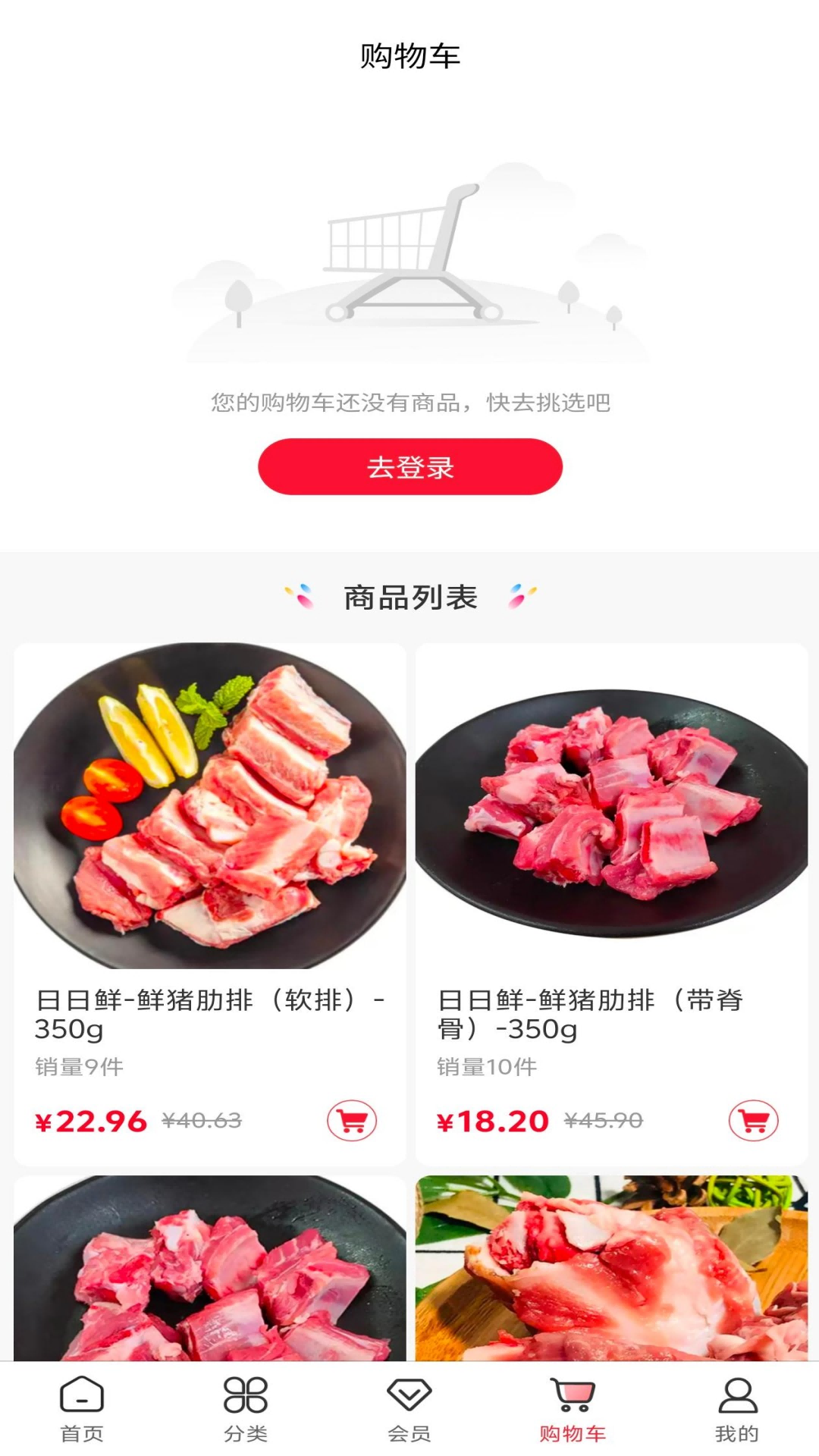
Task: Click the 商品列表 section header
Action: 409,598
